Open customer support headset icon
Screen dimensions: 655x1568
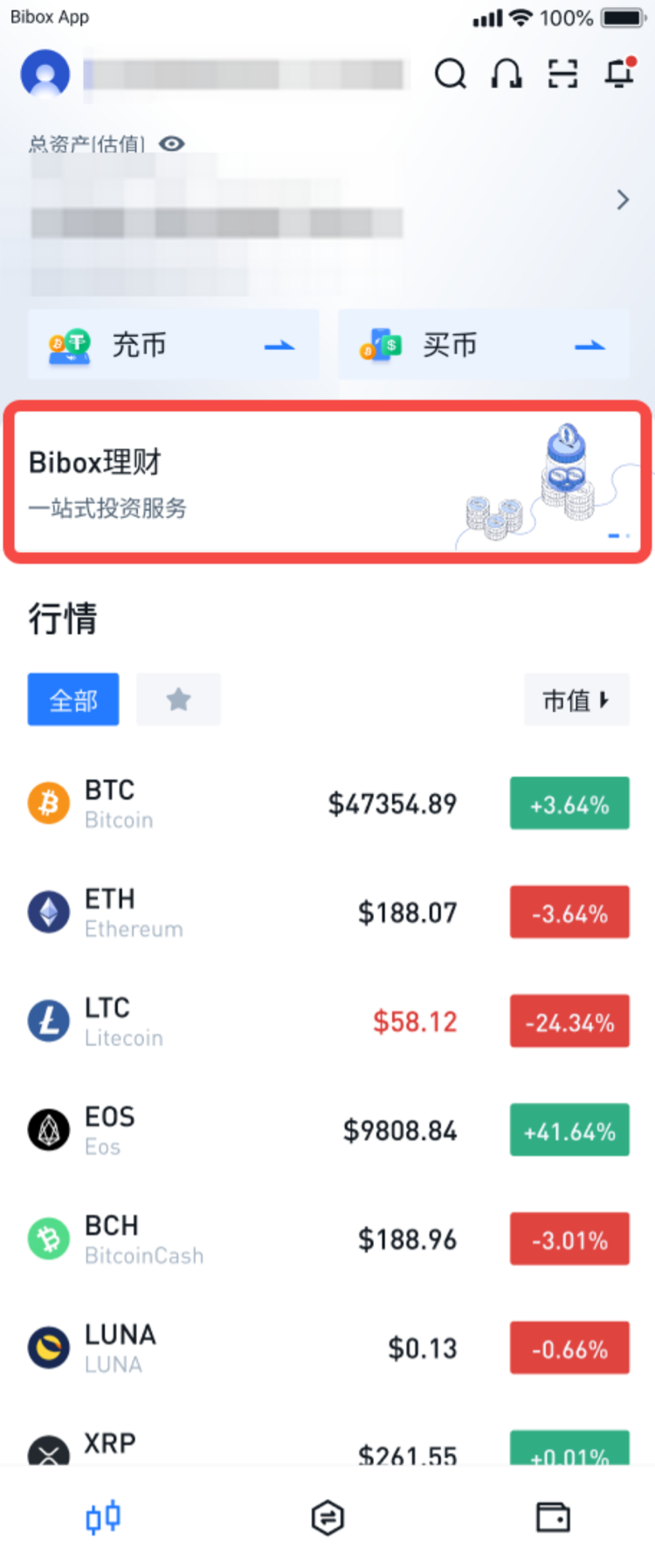click(507, 74)
